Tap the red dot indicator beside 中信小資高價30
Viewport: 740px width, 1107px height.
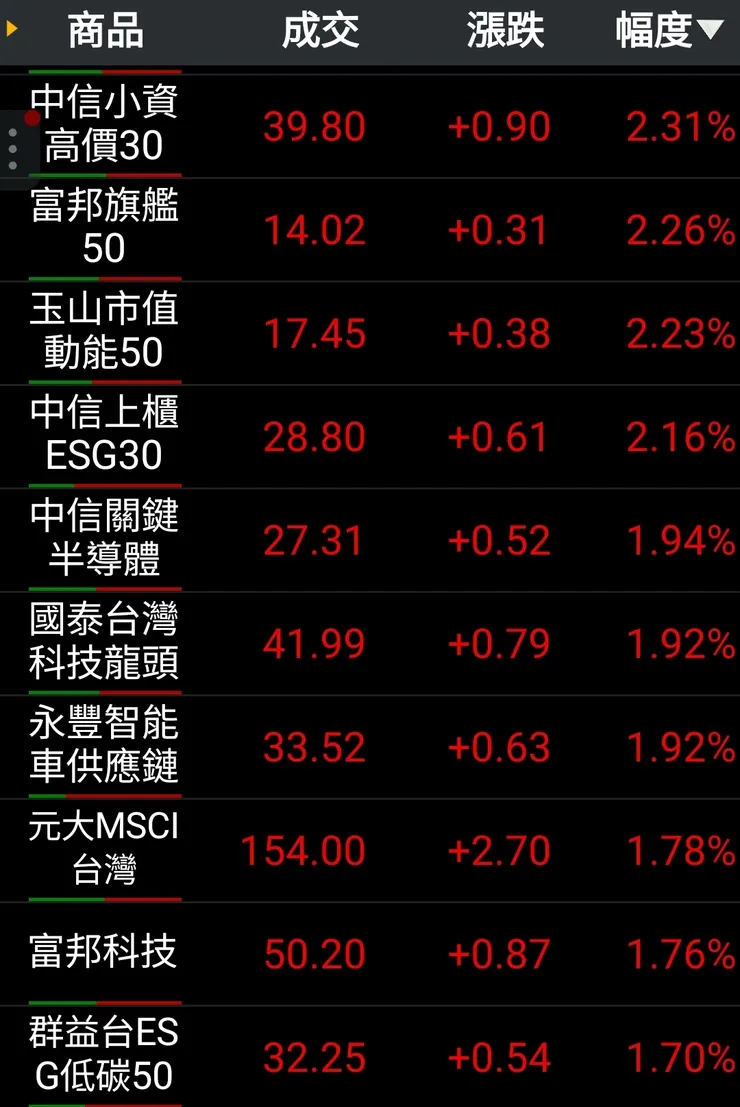point(30,117)
